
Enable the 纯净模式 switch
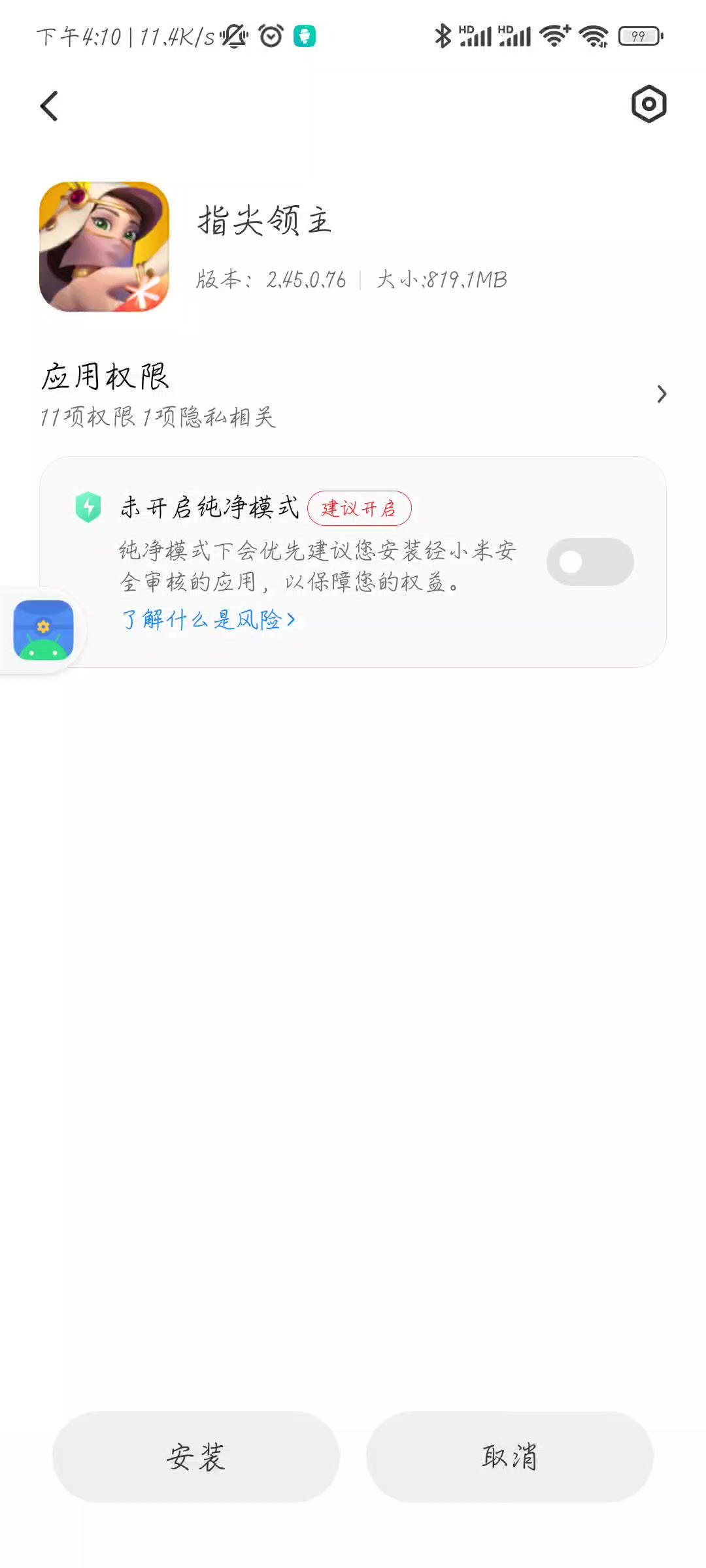(x=590, y=562)
